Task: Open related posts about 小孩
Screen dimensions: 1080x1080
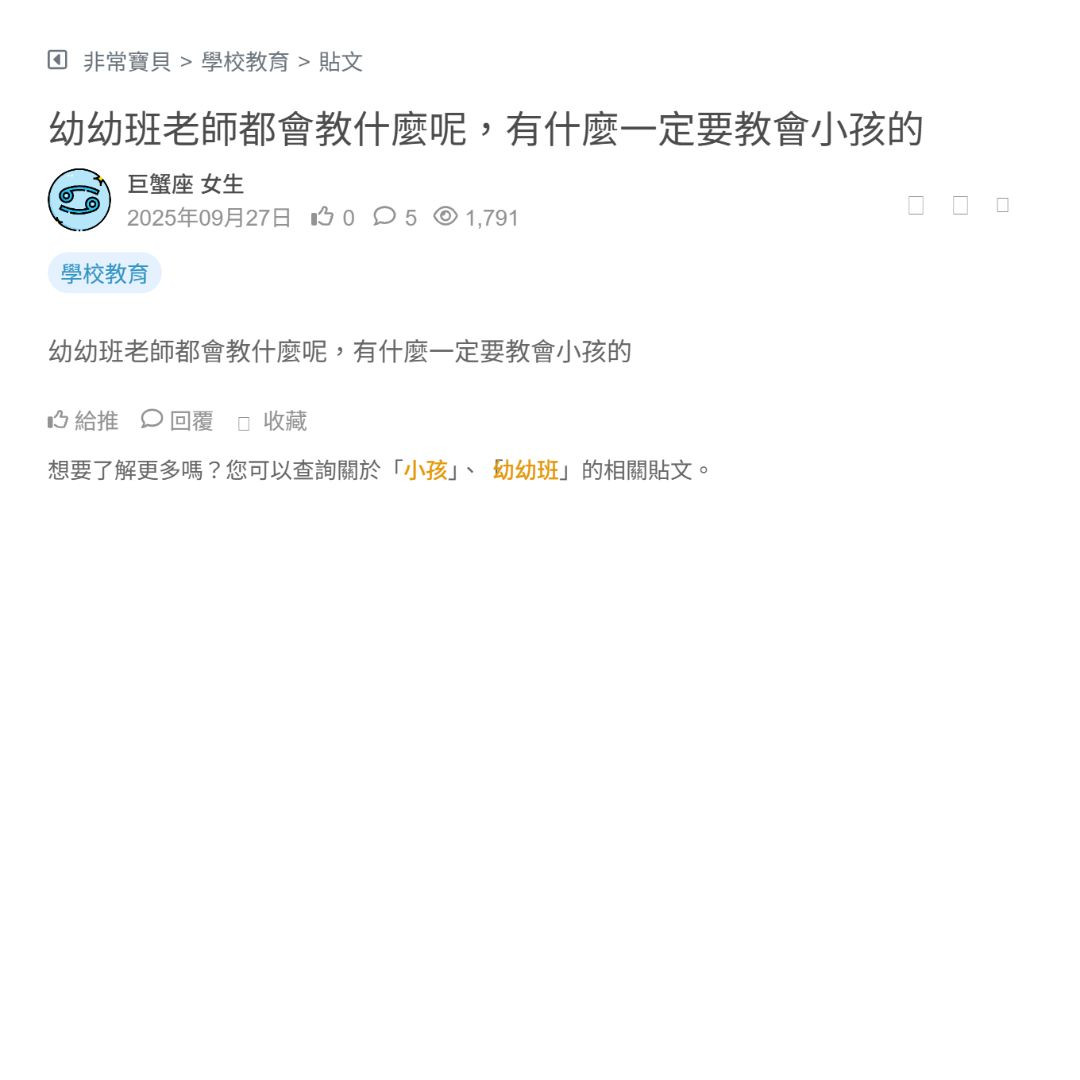Action: [x=425, y=470]
